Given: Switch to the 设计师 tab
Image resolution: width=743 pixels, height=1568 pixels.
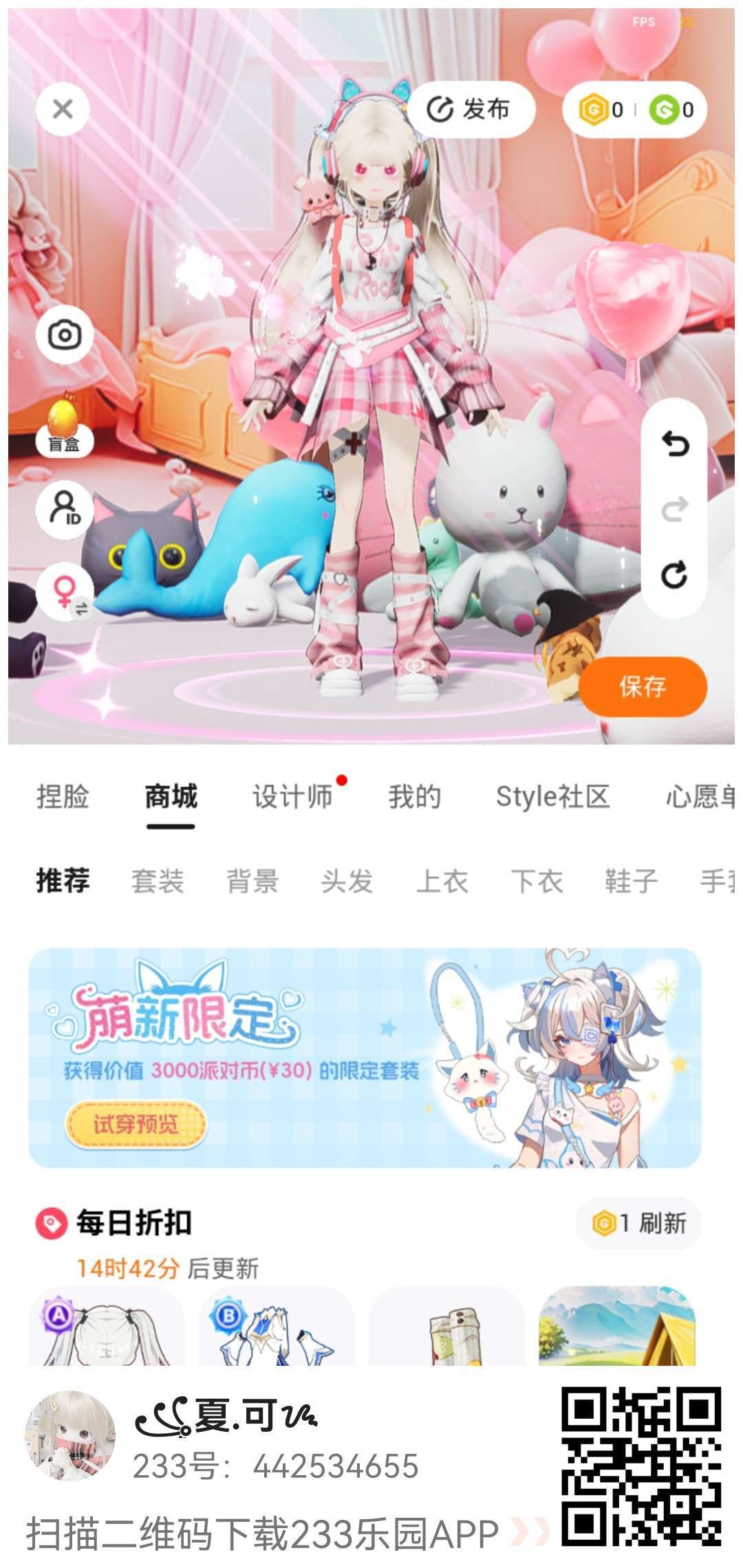Looking at the screenshot, I should (x=292, y=796).
